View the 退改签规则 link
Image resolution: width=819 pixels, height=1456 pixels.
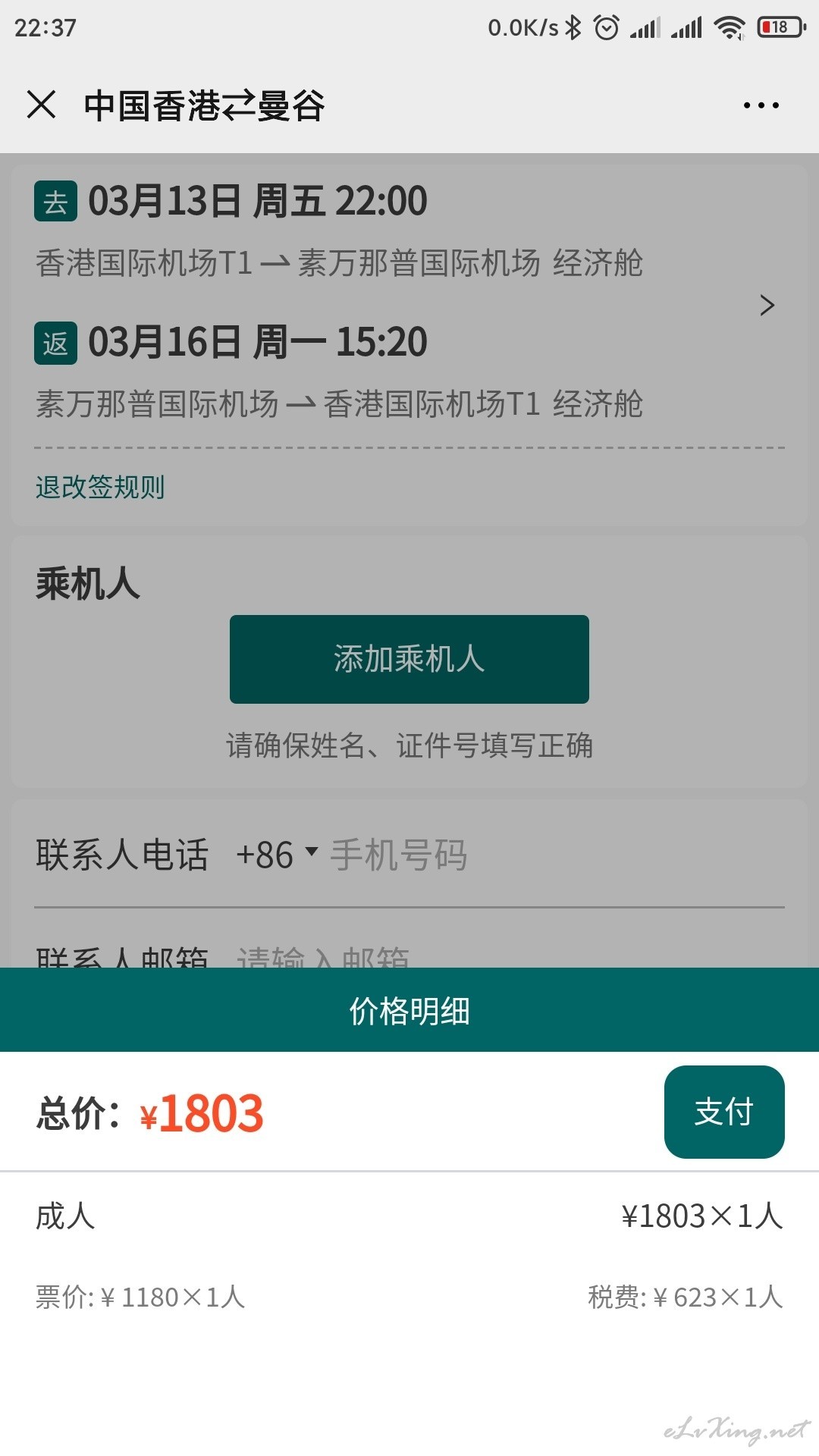[x=100, y=487]
